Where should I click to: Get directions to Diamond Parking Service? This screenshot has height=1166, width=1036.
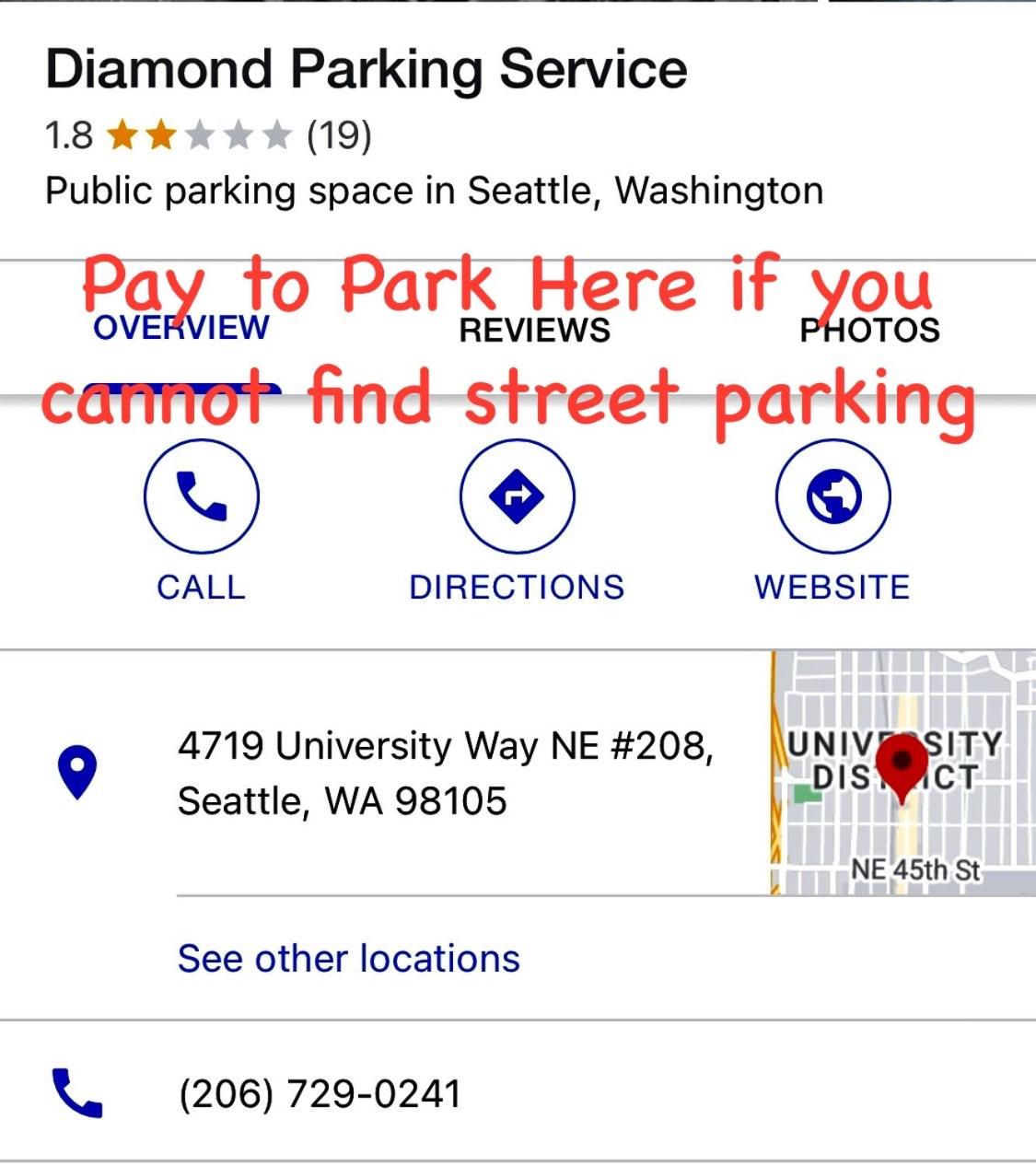tap(517, 497)
